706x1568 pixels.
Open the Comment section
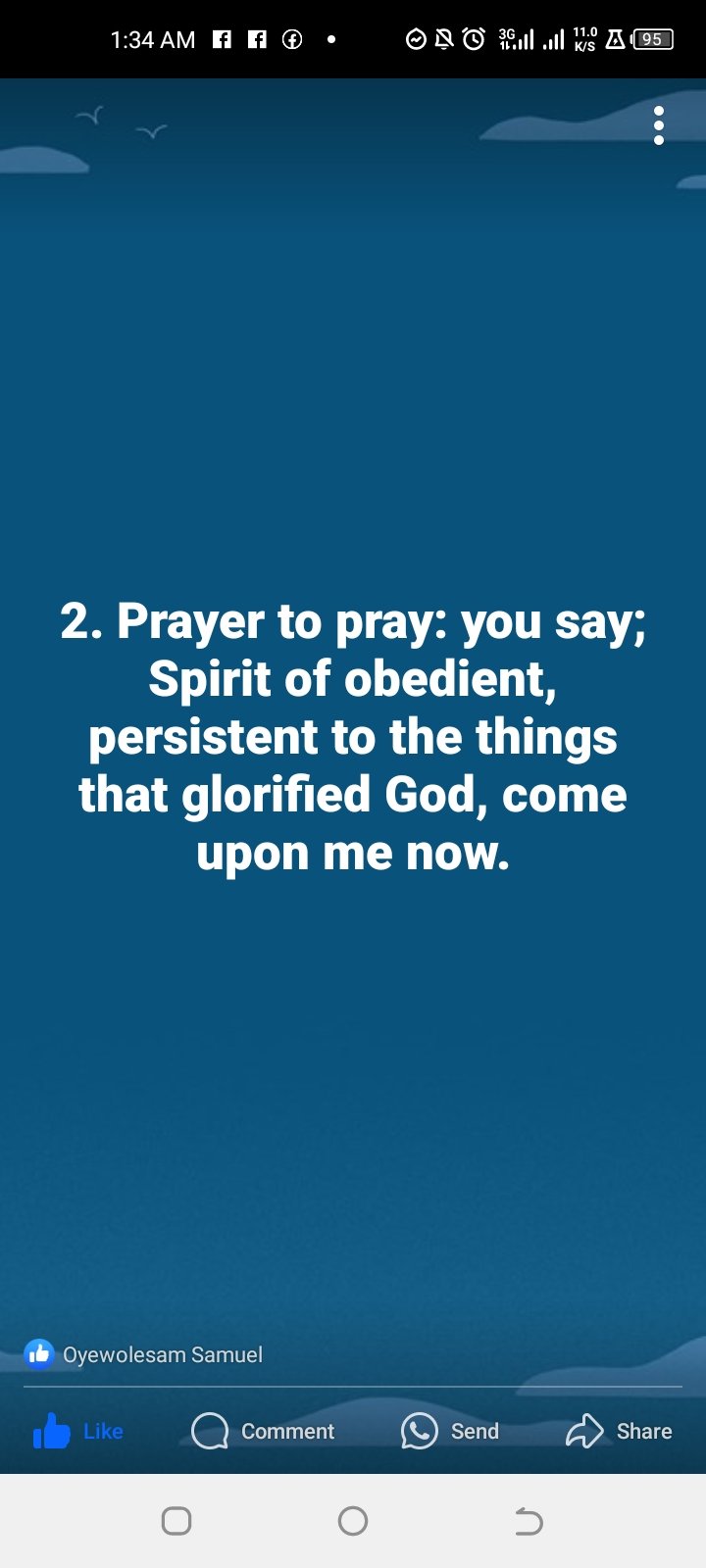tap(263, 1432)
